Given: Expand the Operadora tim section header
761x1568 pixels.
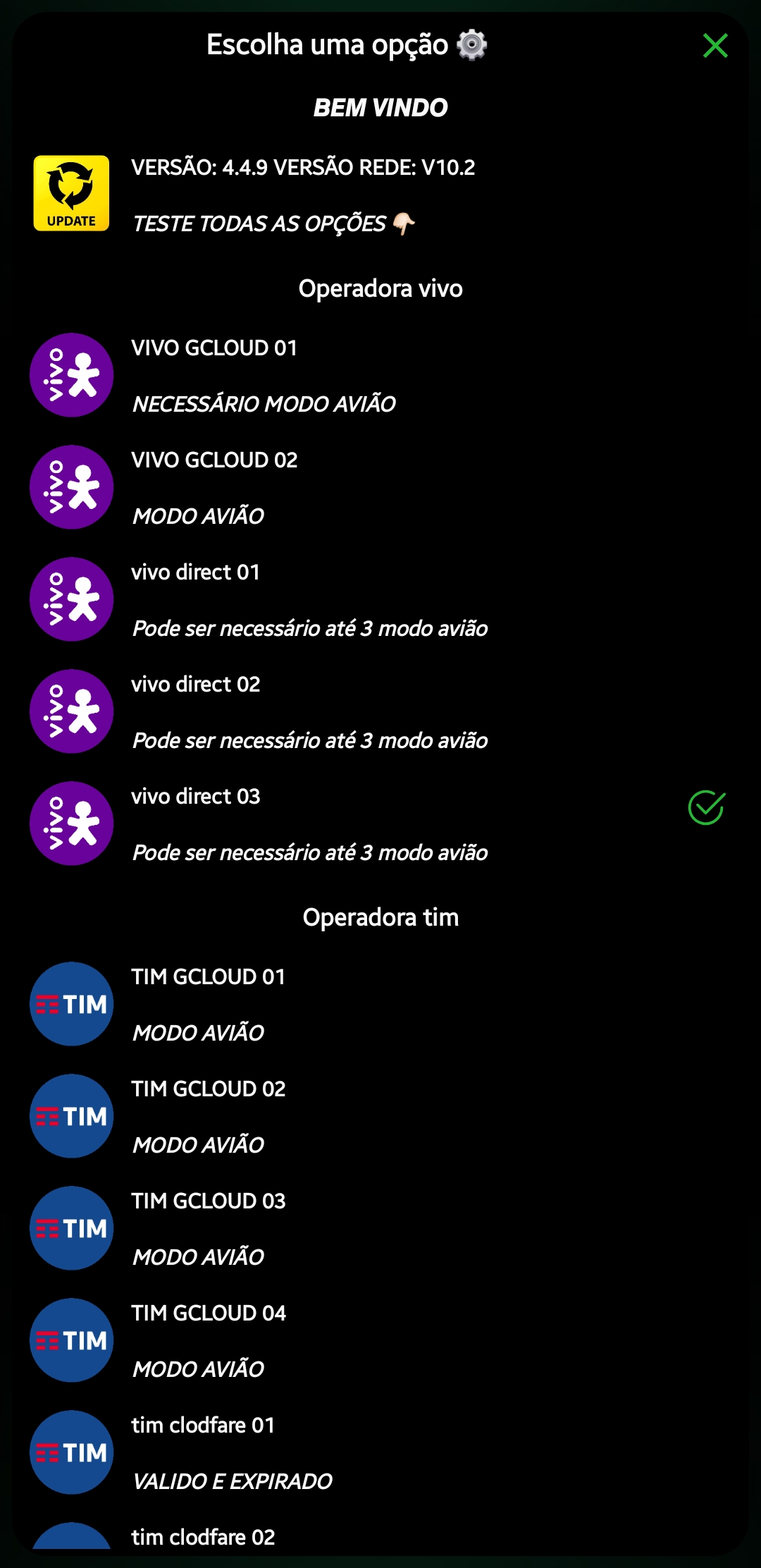Looking at the screenshot, I should coord(380,917).
